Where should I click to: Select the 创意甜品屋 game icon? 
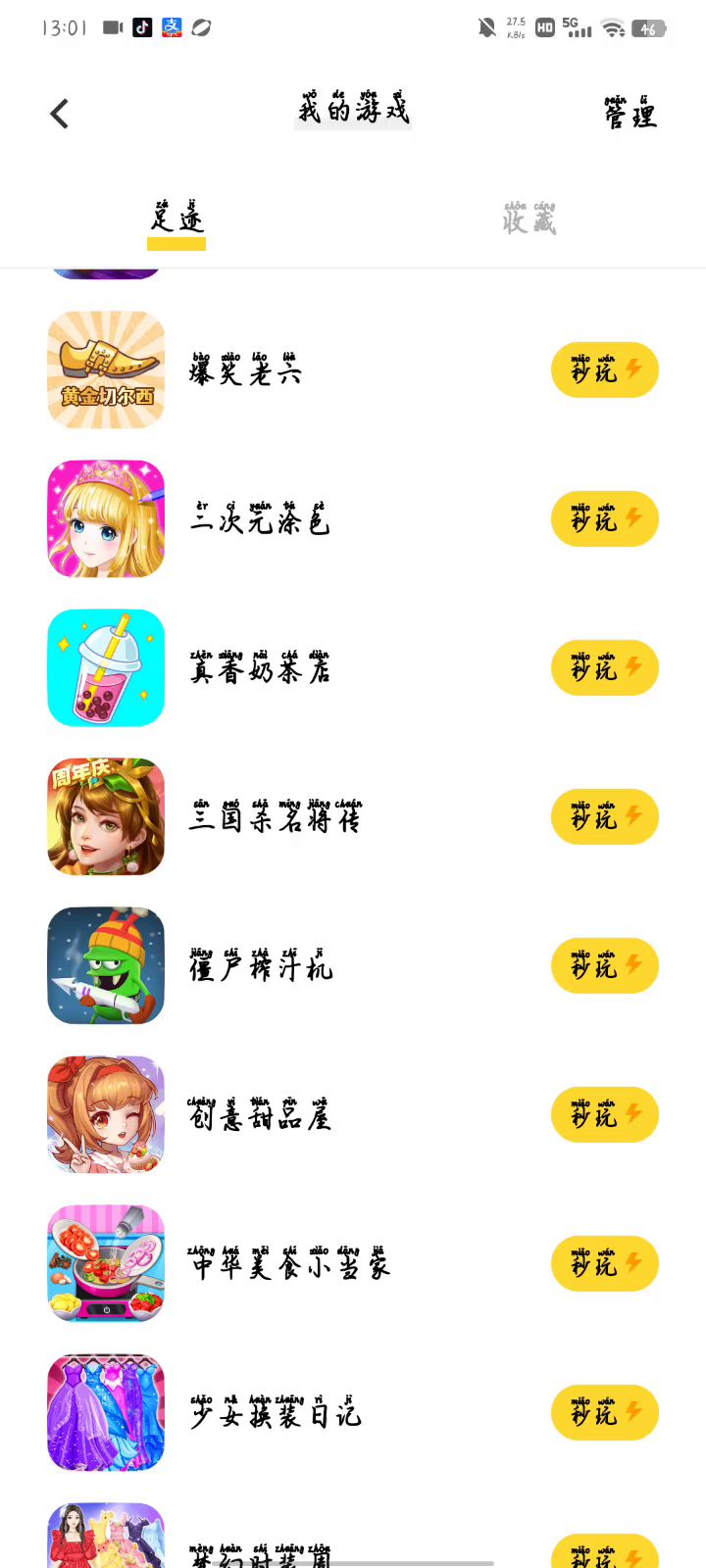pyautogui.click(x=106, y=1115)
